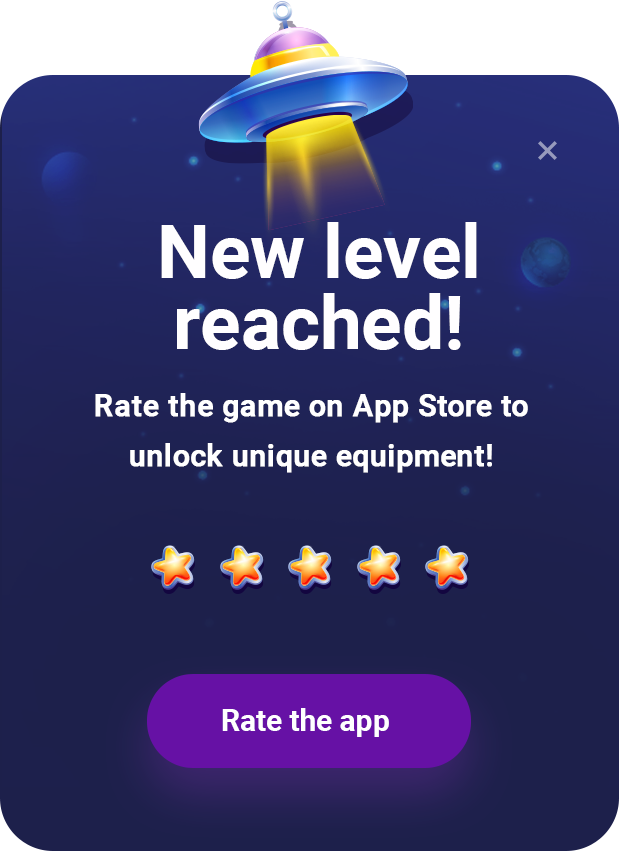
Task: Select the second star rating
Action: click(x=241, y=567)
